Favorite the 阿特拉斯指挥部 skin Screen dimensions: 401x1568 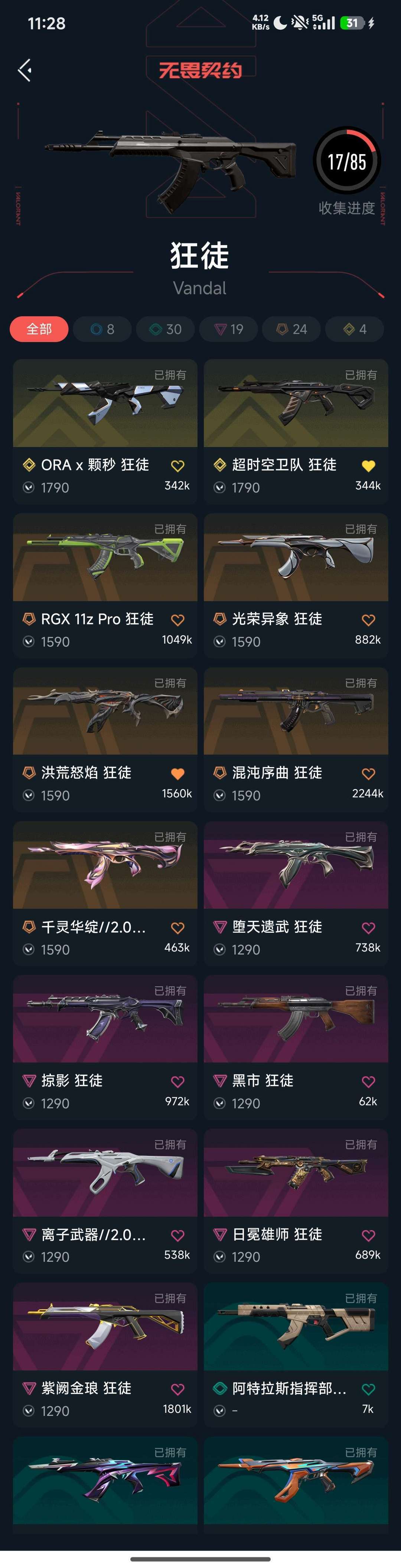[x=368, y=1390]
